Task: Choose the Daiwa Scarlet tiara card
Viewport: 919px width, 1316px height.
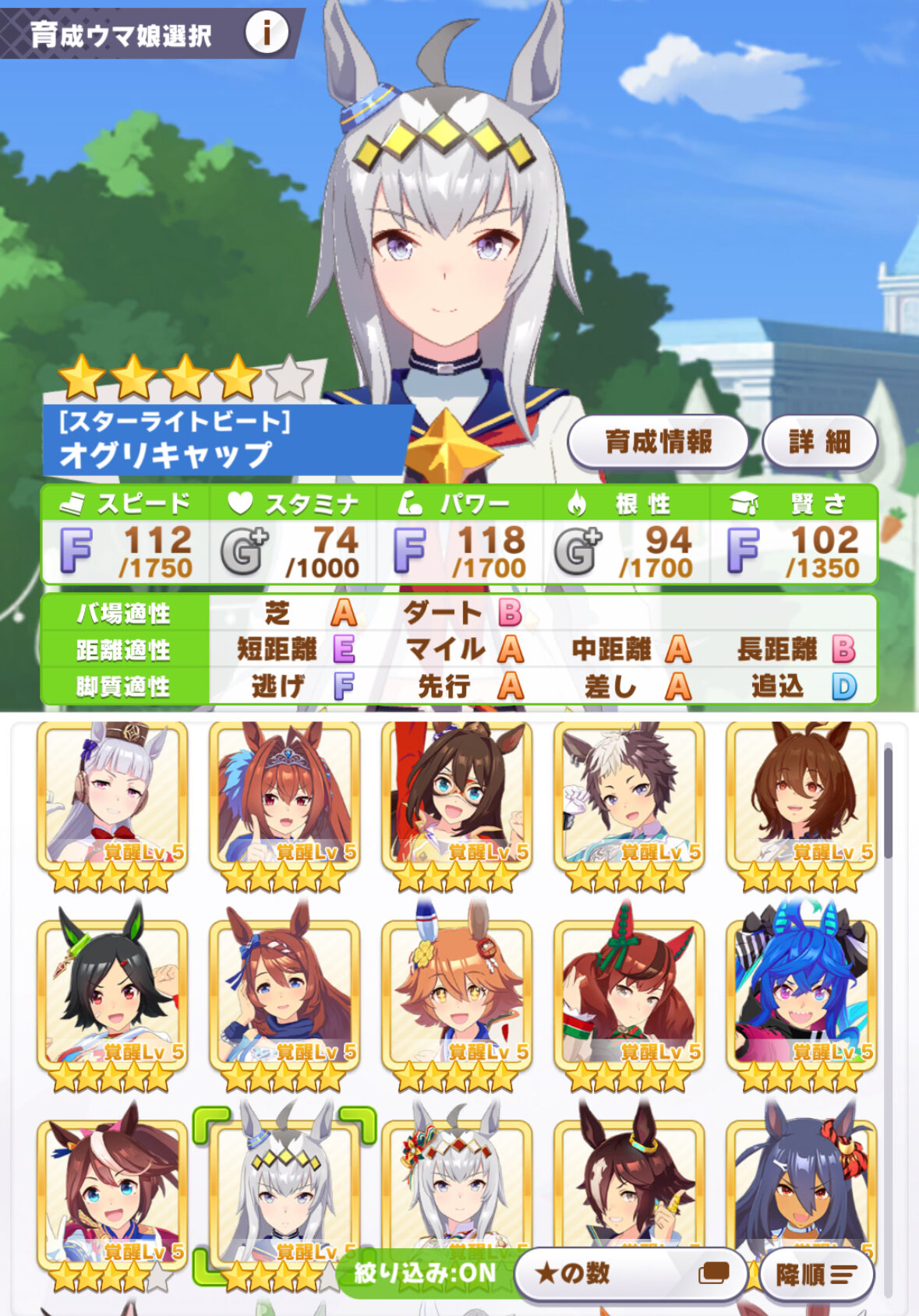Action: [285, 806]
